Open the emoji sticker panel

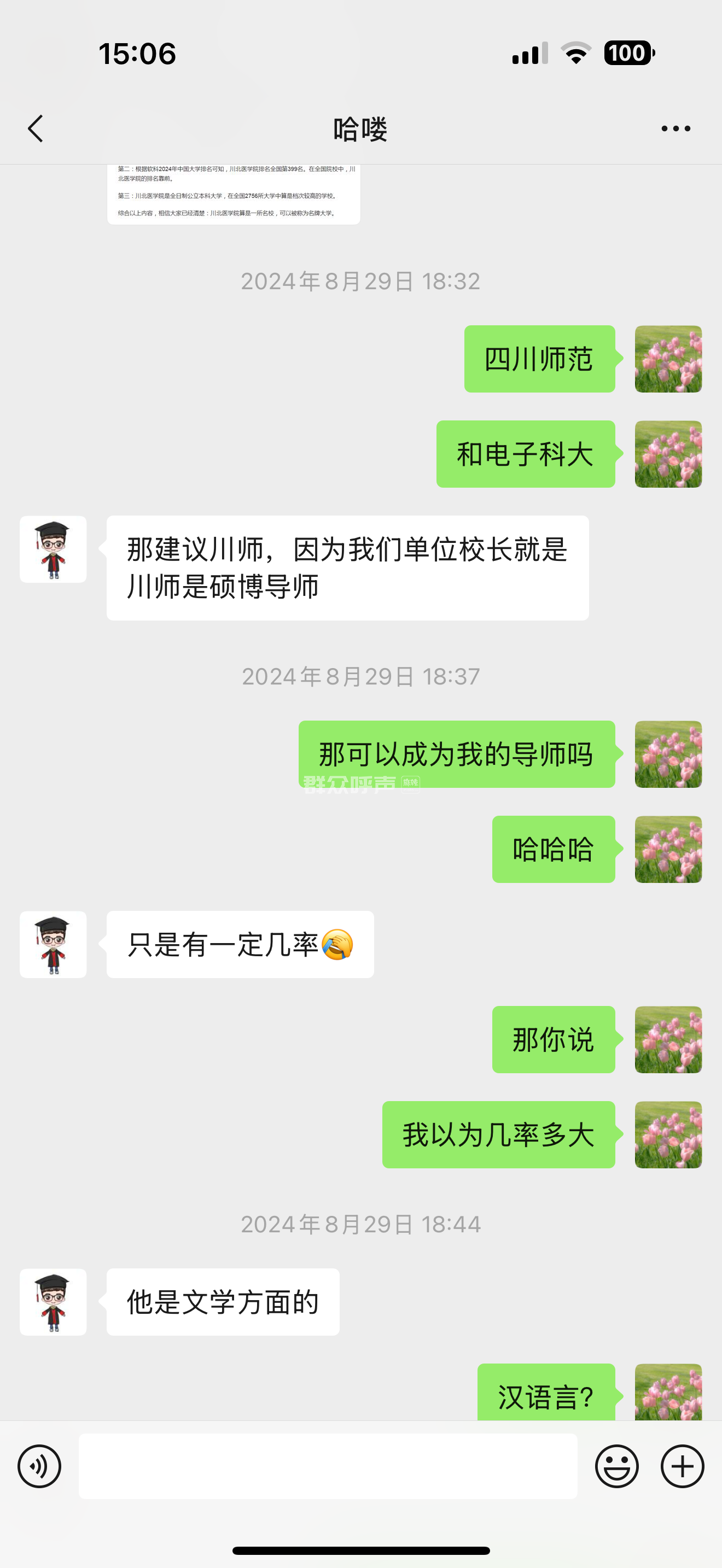point(616,1466)
